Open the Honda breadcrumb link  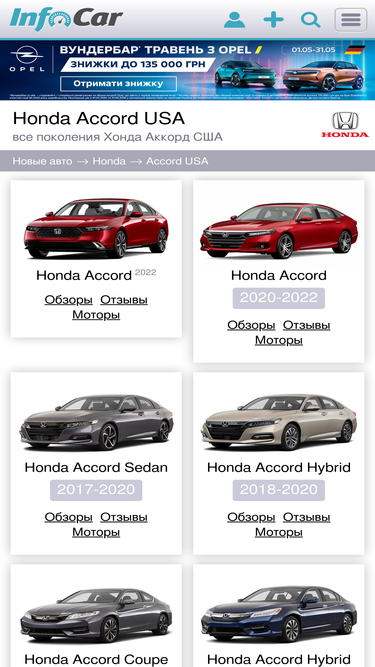109,161
